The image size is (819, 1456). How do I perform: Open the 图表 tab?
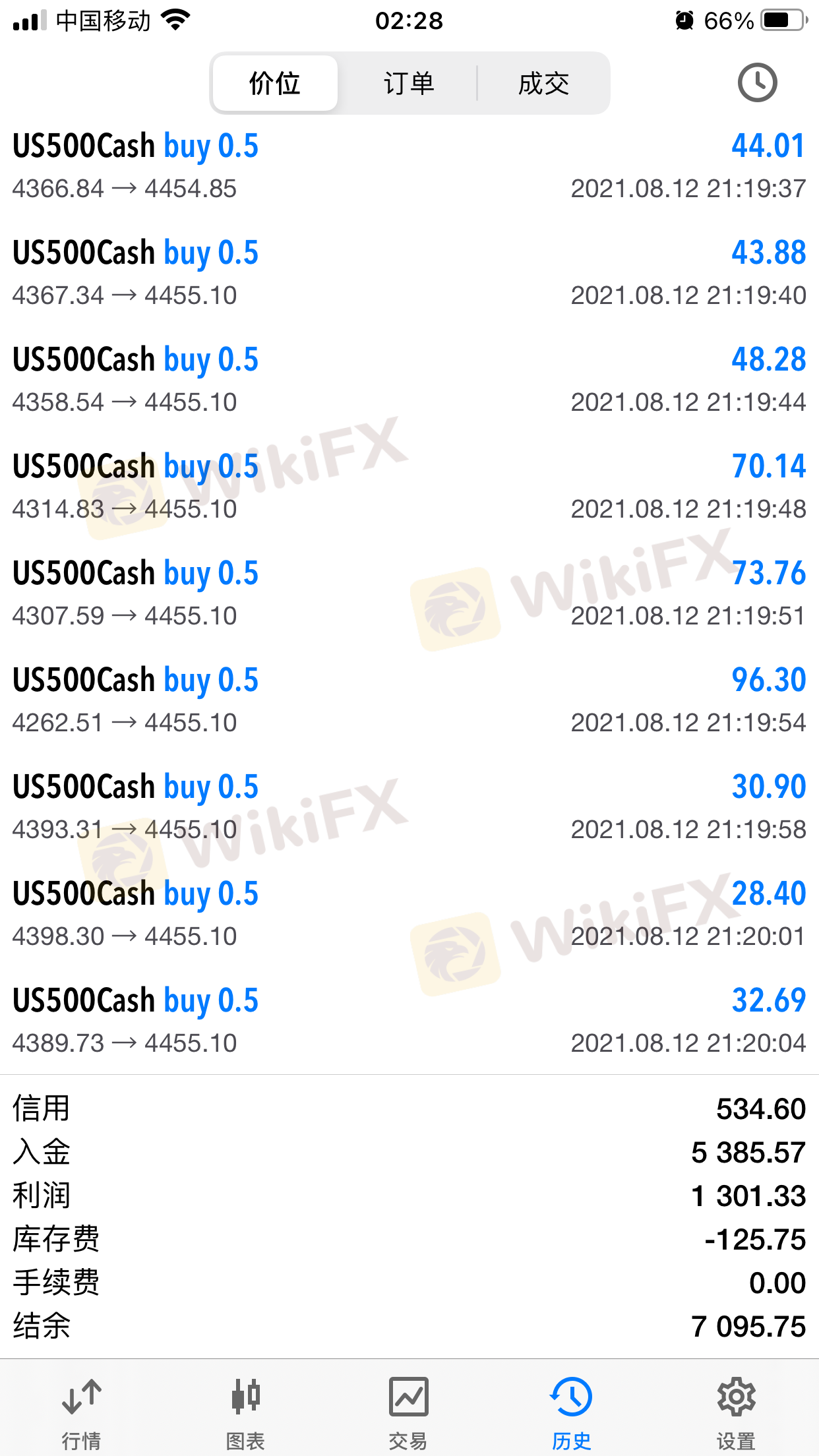(x=245, y=1412)
